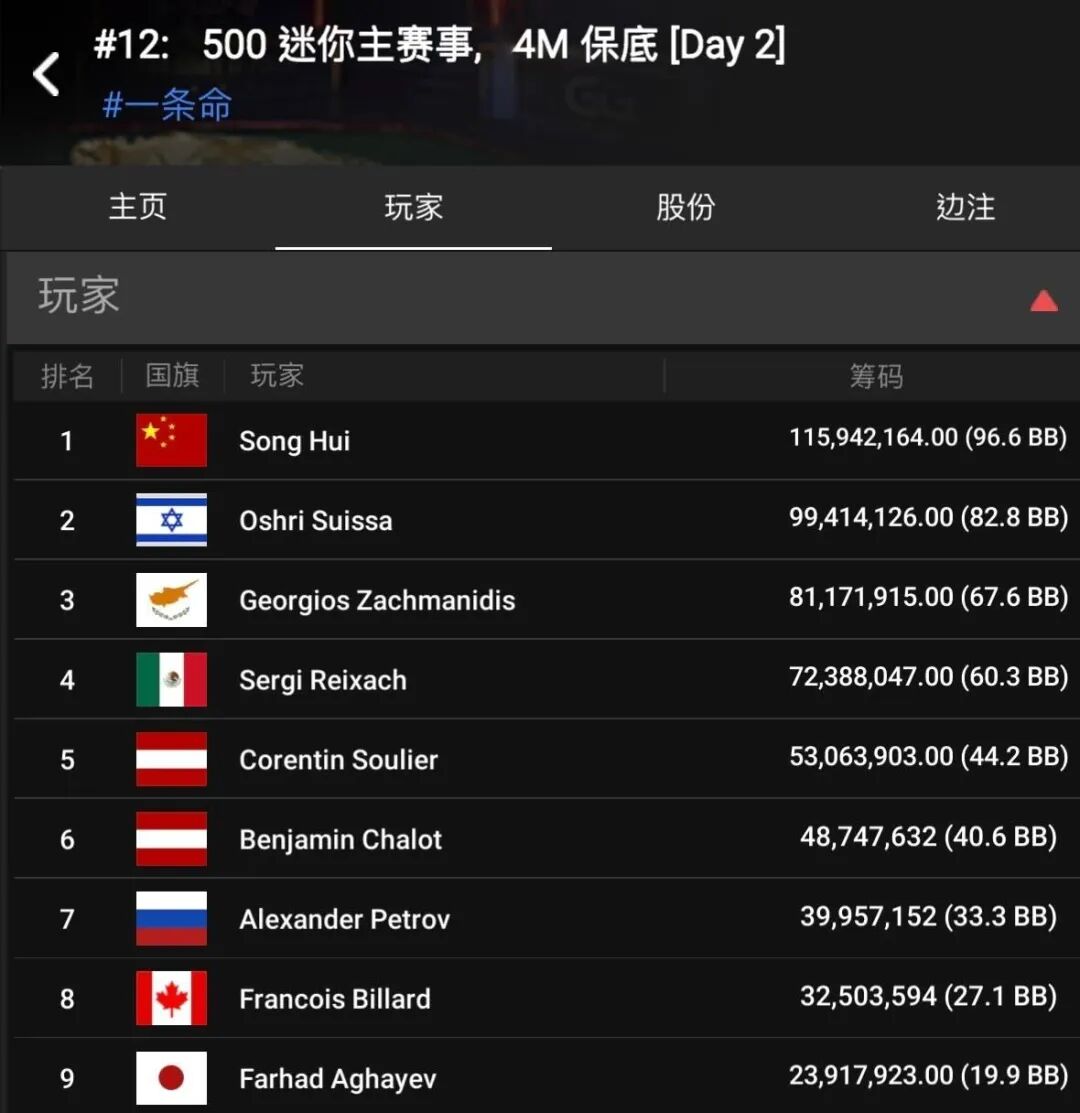Open Francois Billard's entry

[334, 998]
